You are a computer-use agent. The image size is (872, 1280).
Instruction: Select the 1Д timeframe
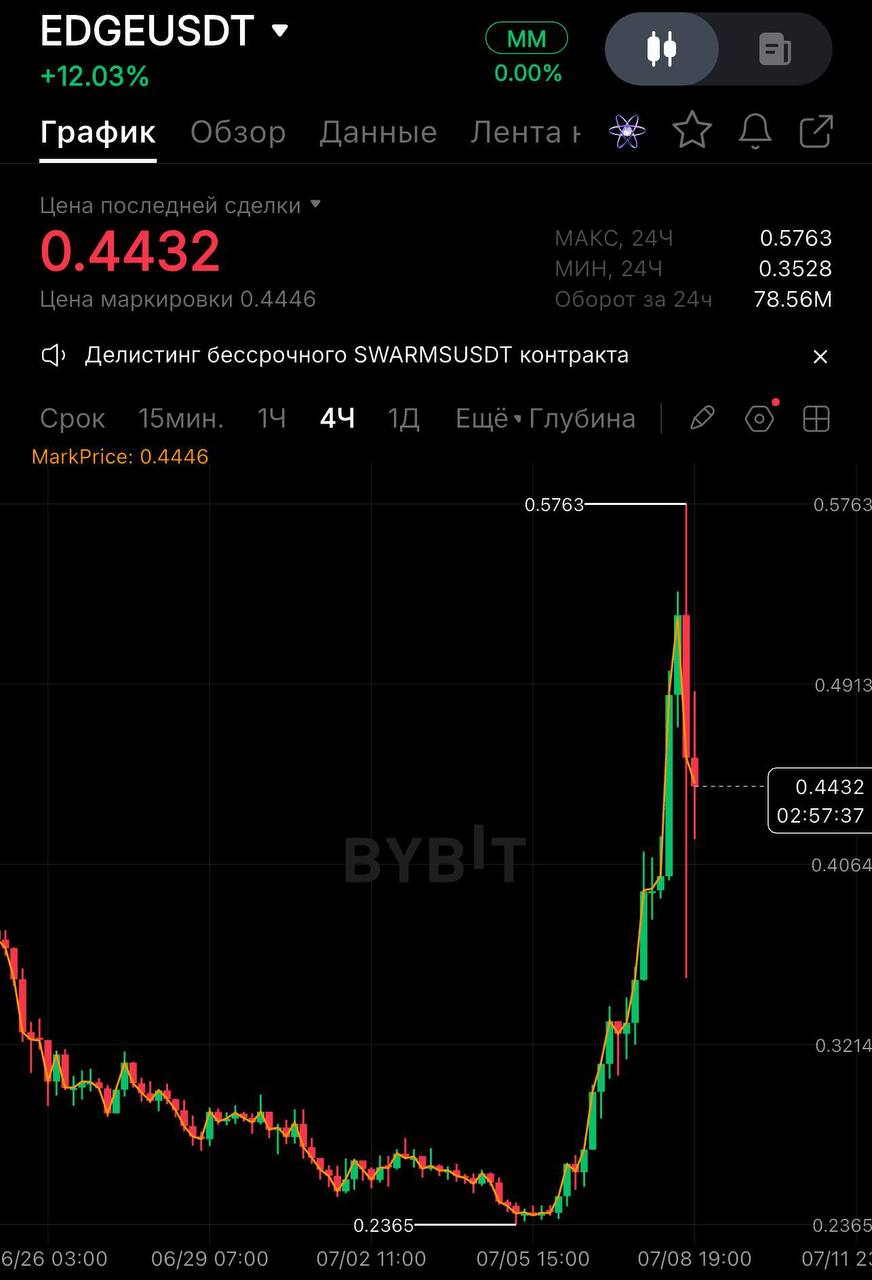(403, 418)
